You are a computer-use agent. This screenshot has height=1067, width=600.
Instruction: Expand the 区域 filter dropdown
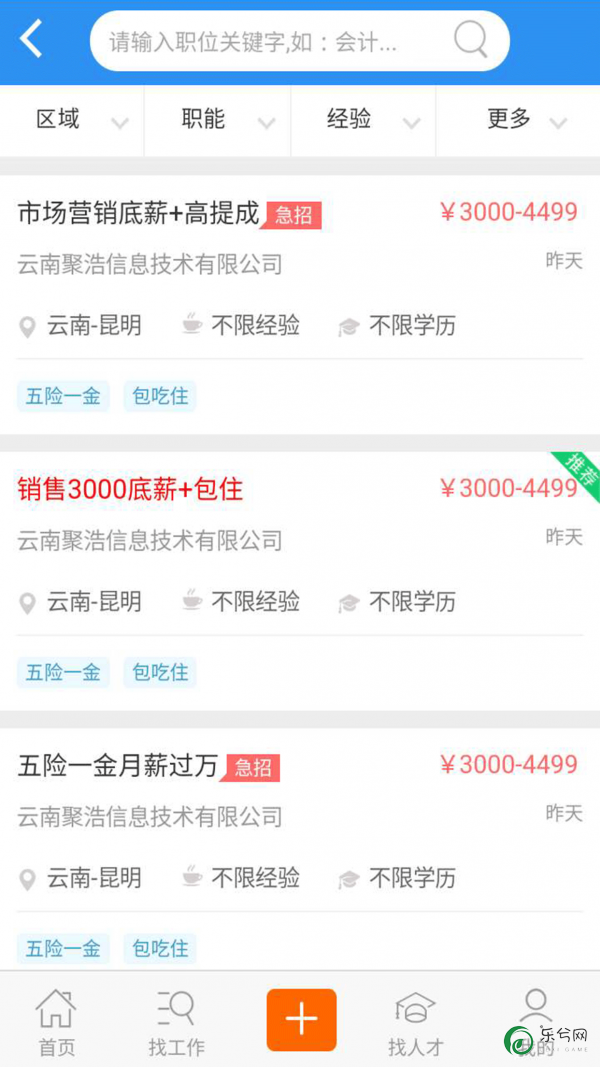pos(72,120)
